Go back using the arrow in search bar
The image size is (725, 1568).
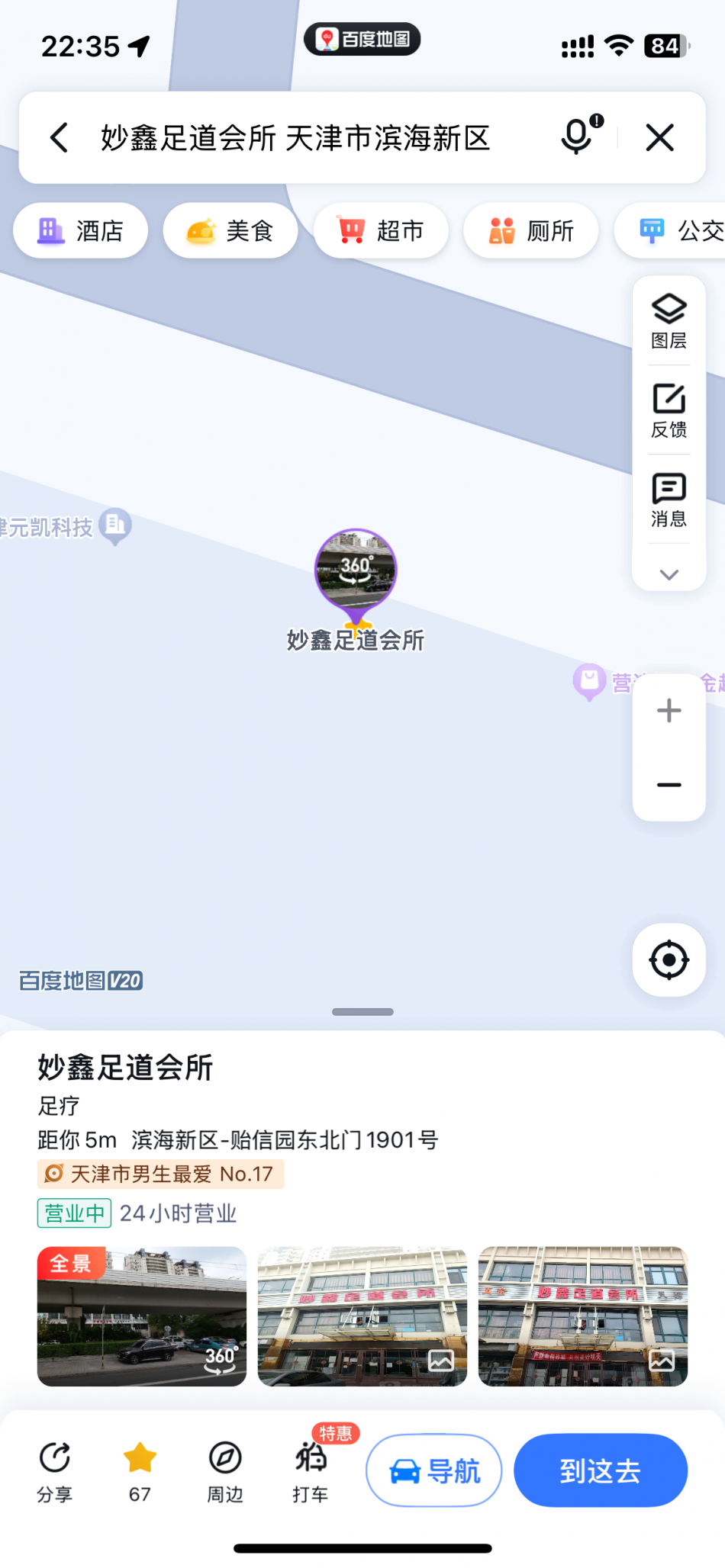60,138
